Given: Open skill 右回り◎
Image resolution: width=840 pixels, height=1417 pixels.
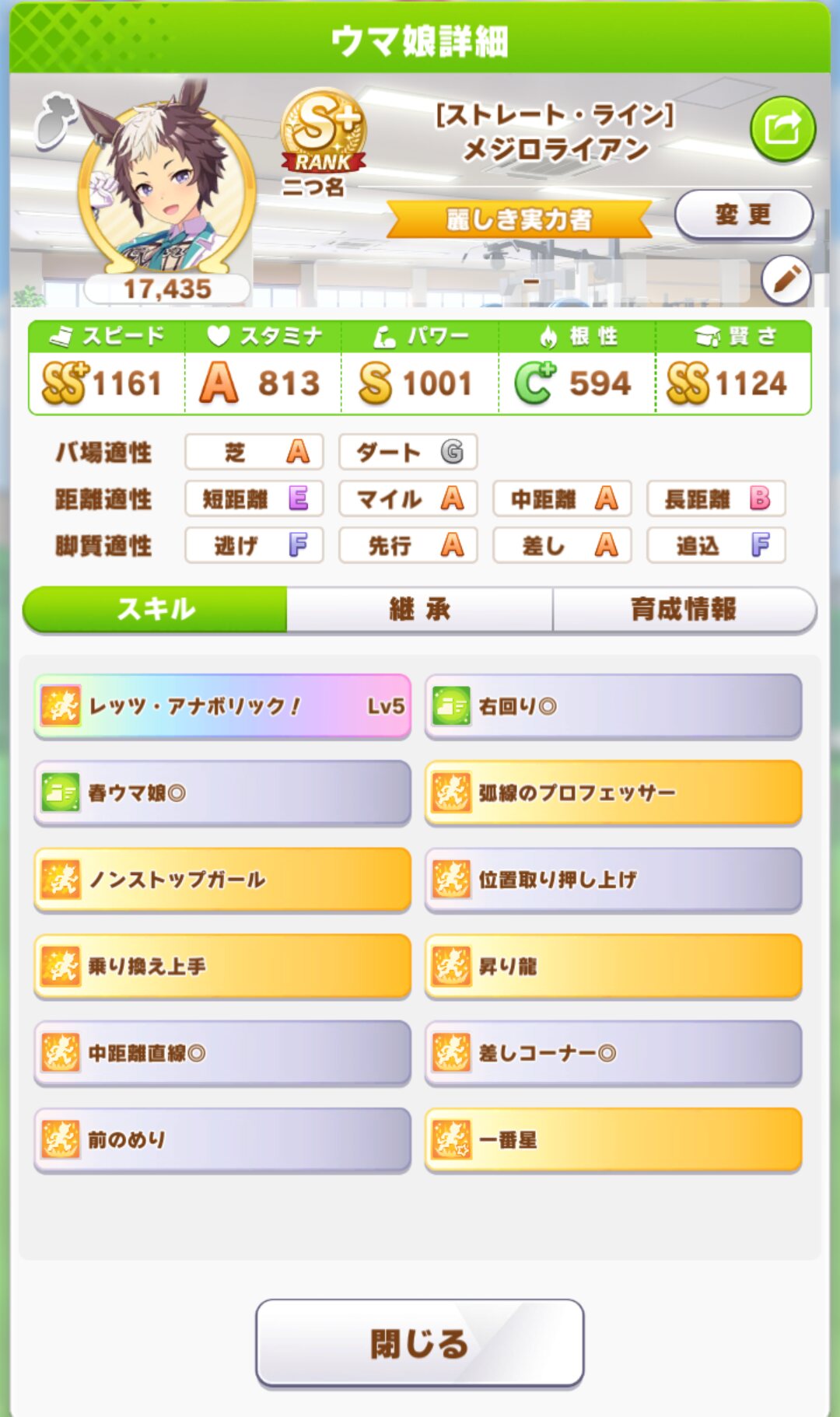Looking at the screenshot, I should point(613,706).
